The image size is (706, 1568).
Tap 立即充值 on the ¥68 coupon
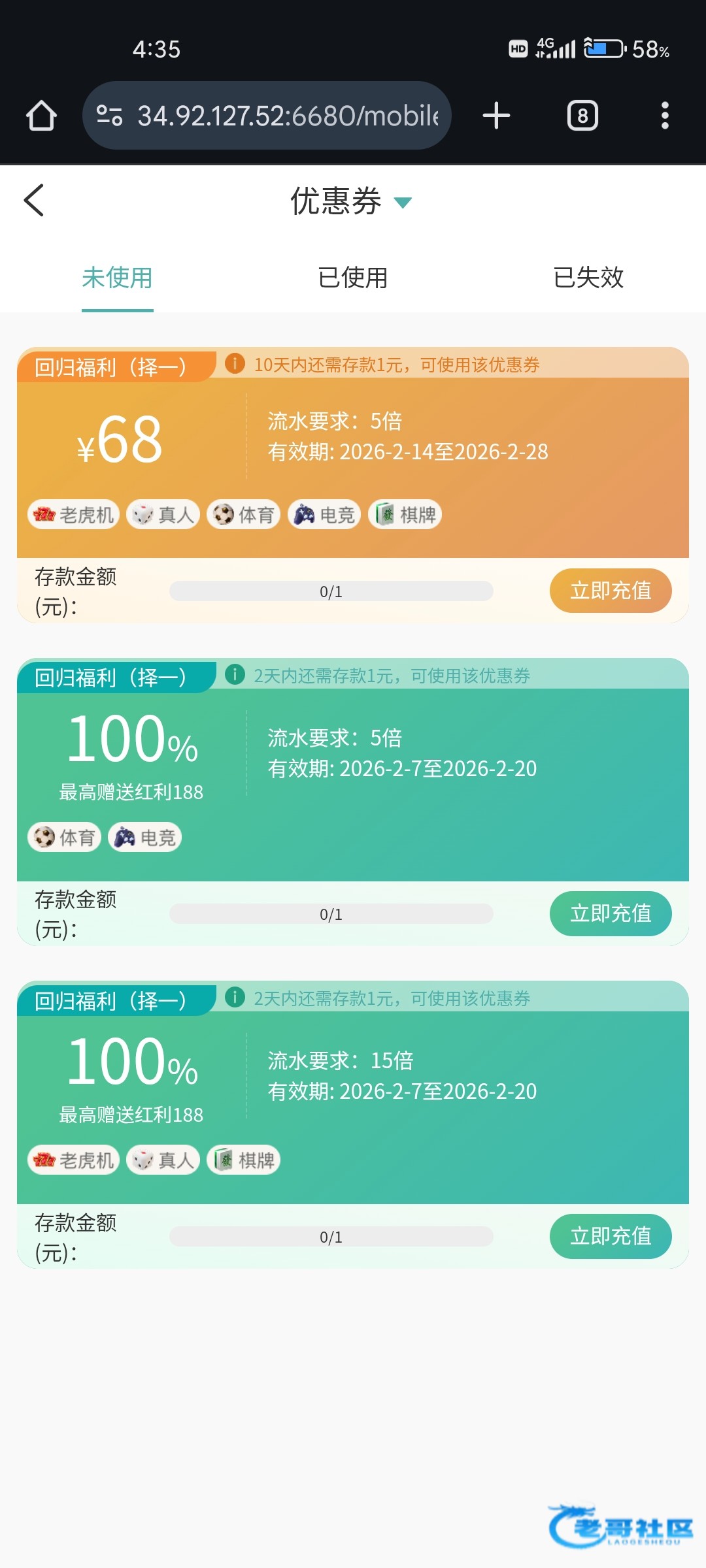(x=610, y=591)
